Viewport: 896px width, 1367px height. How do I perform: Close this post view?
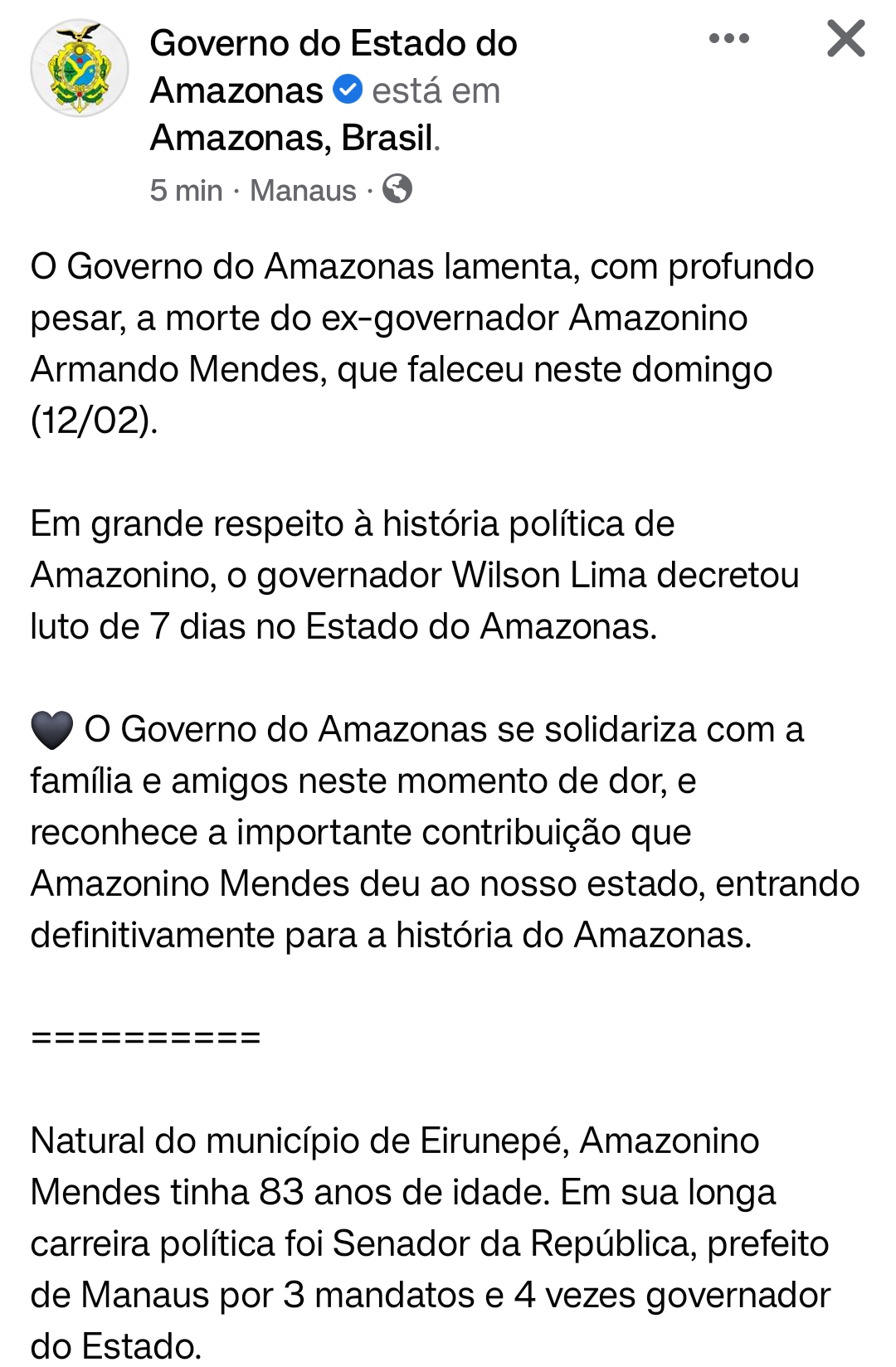pos(845,39)
